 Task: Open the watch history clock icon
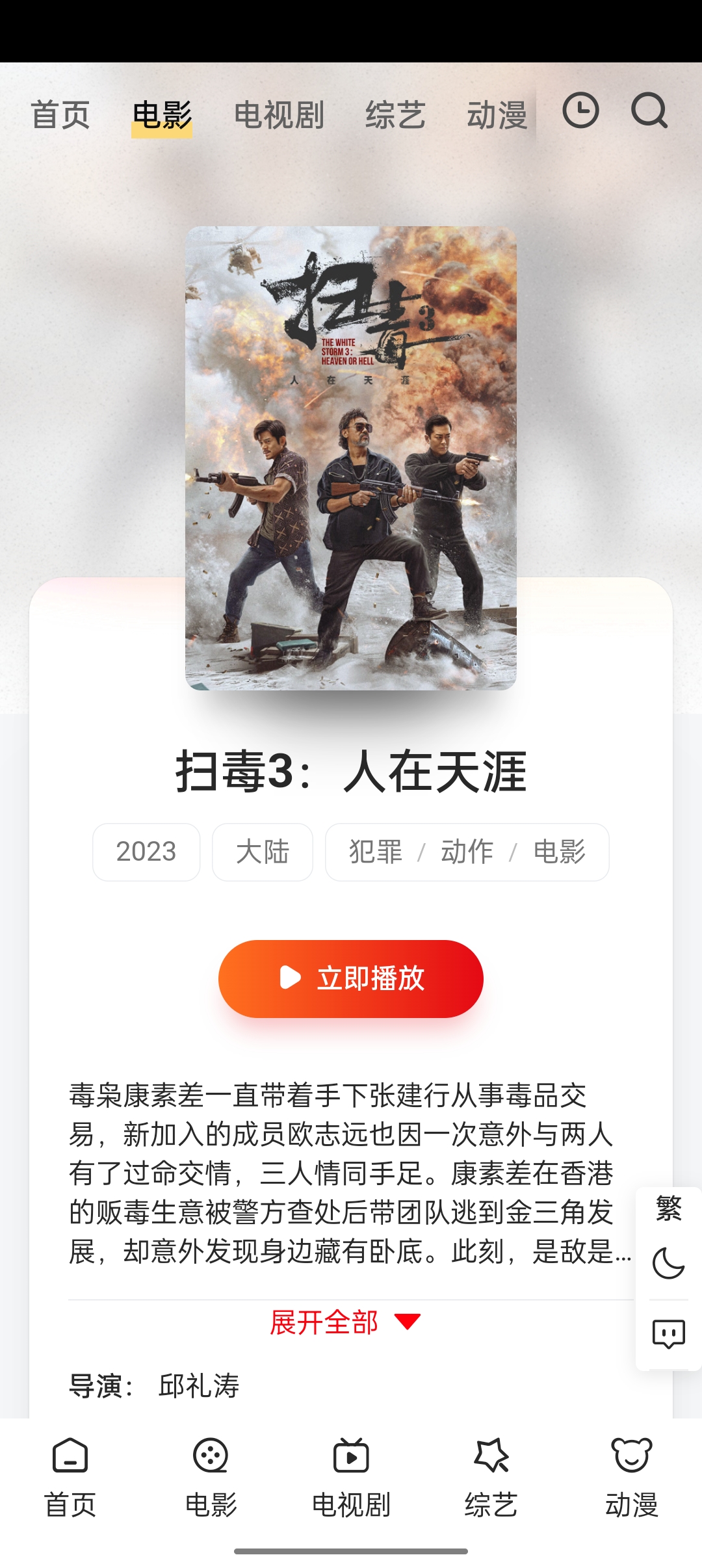(x=580, y=111)
